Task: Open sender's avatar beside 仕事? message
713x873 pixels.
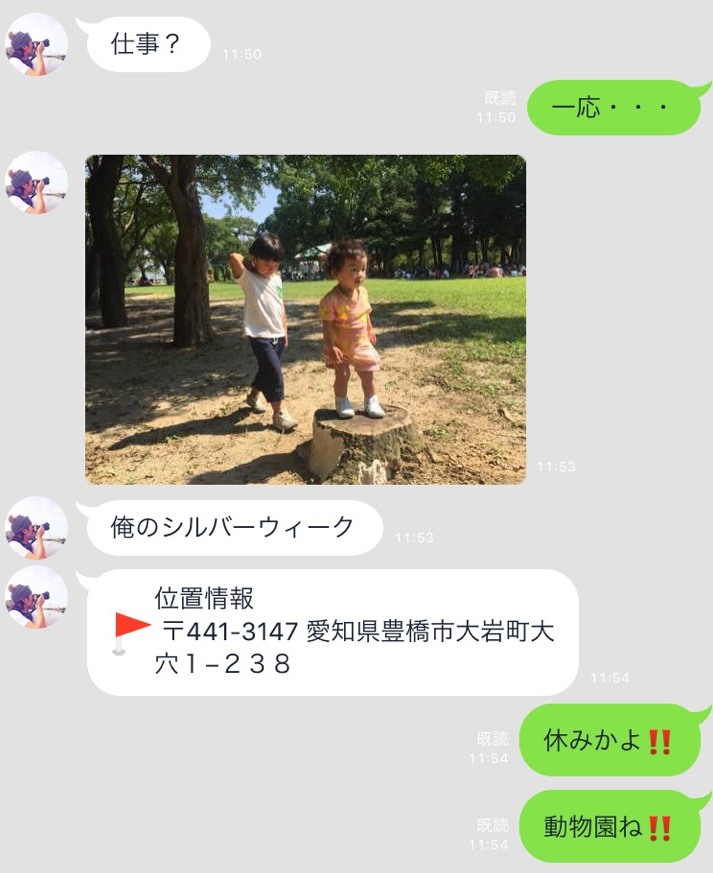Action: 37,45
